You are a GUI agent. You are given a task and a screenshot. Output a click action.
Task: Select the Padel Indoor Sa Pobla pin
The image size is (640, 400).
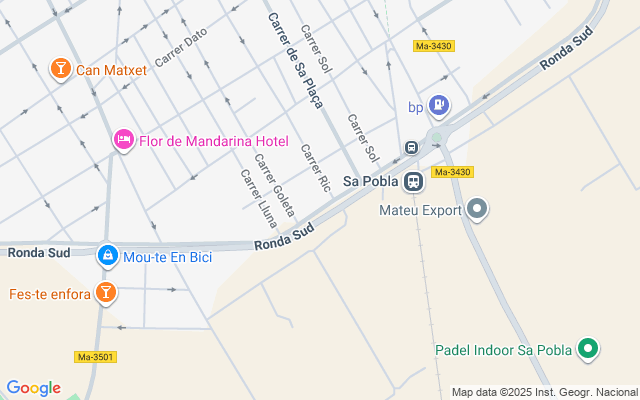(589, 349)
